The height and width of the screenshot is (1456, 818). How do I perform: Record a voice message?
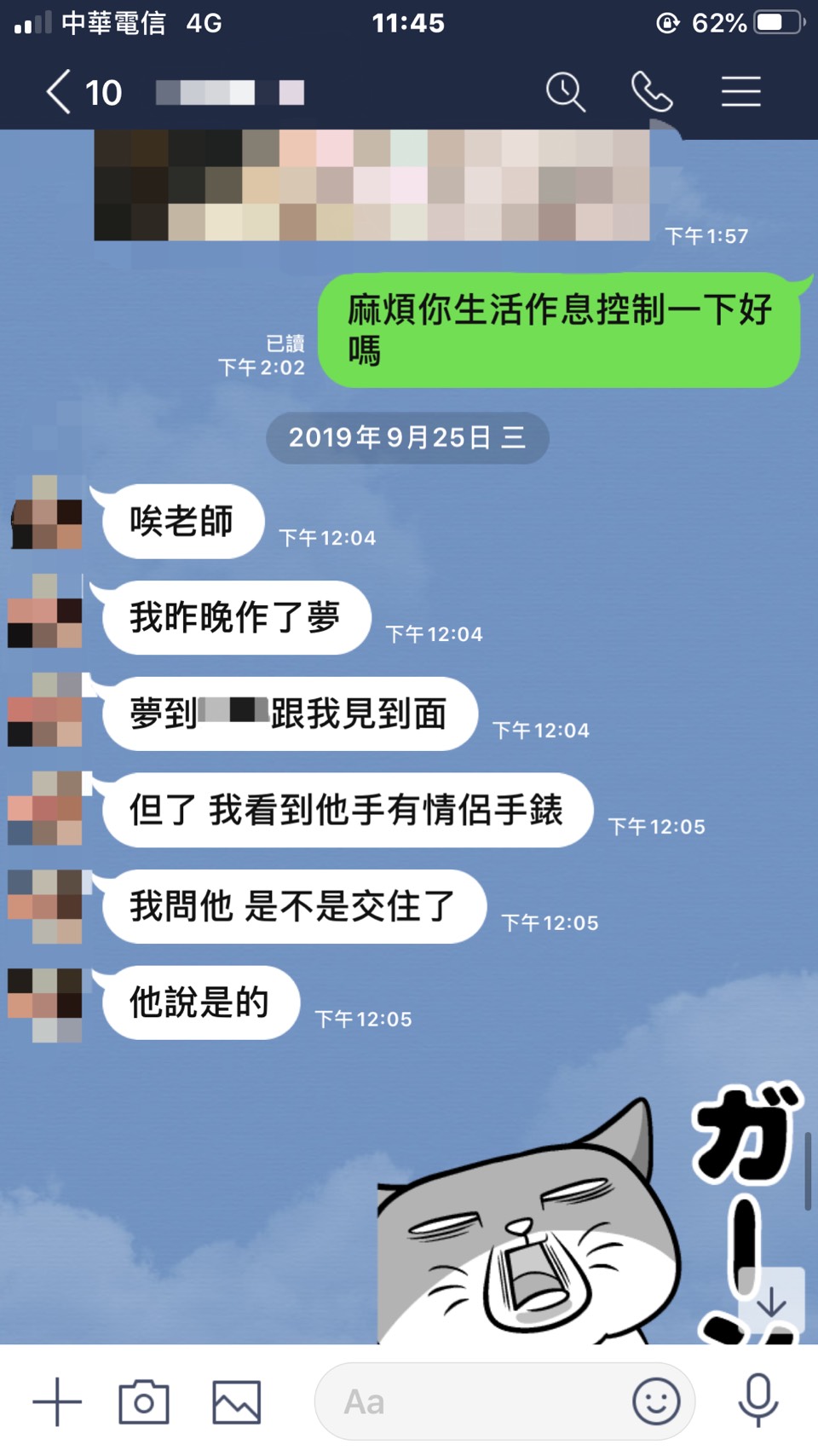click(758, 1401)
